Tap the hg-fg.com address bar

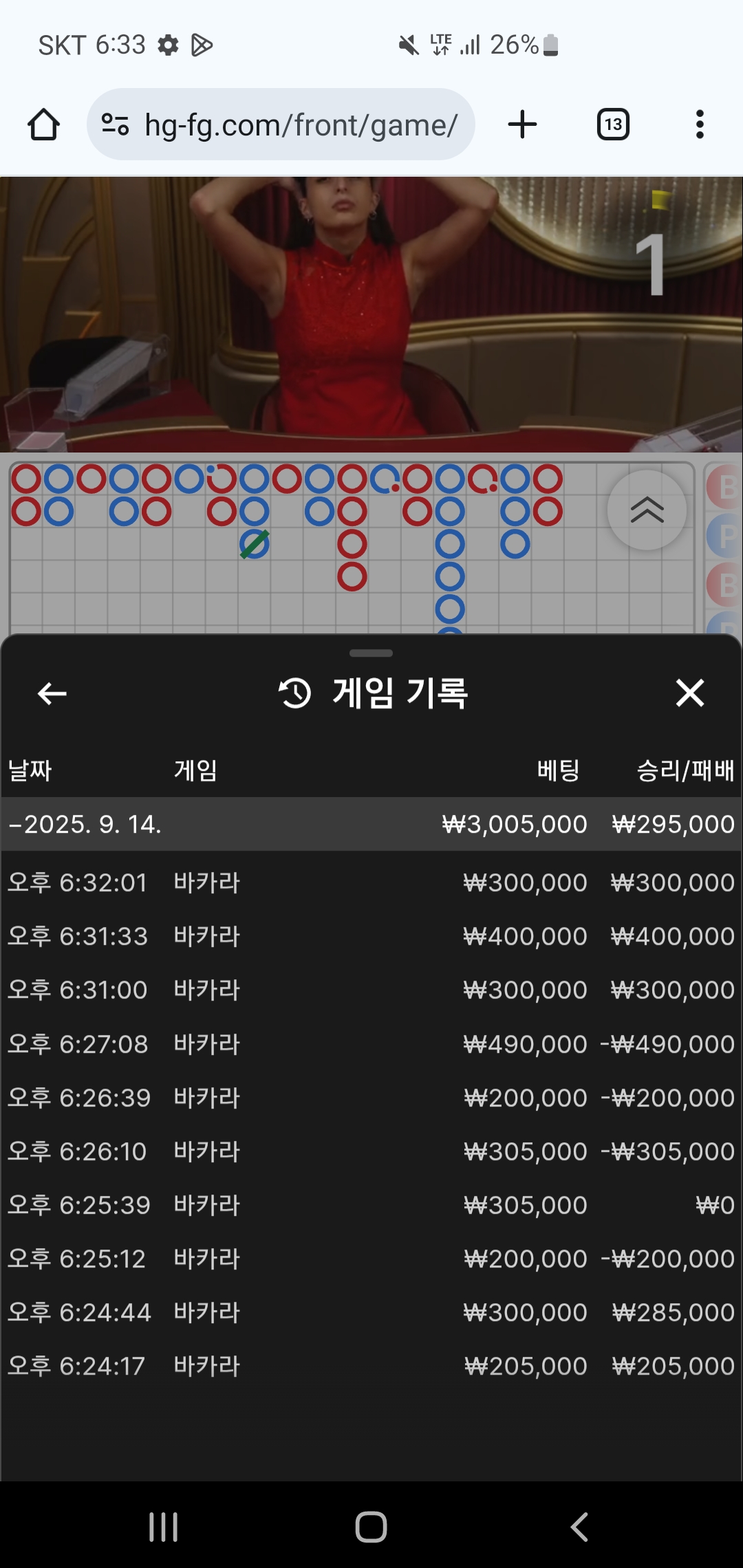click(x=281, y=124)
